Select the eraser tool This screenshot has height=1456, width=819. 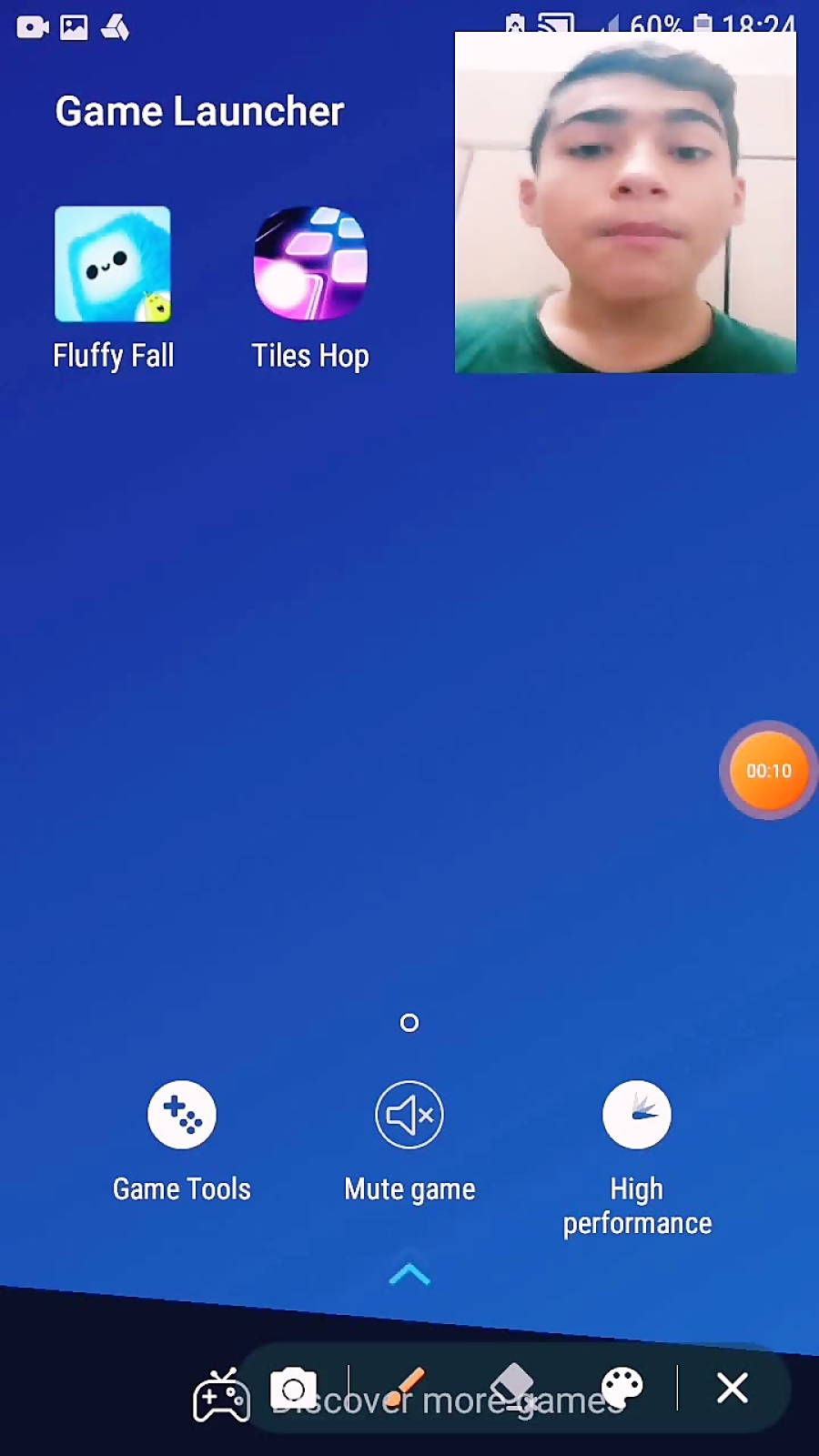click(513, 1385)
